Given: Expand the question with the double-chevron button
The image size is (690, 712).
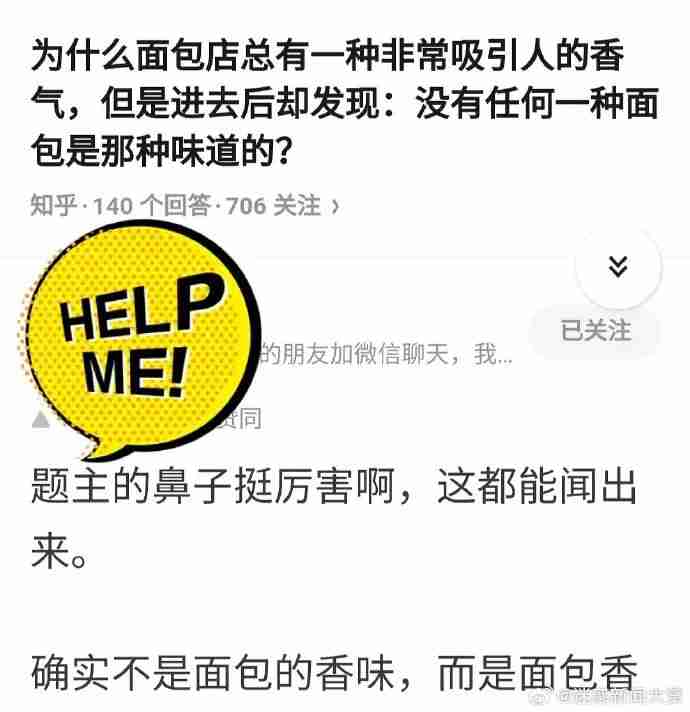Looking at the screenshot, I should [619, 266].
